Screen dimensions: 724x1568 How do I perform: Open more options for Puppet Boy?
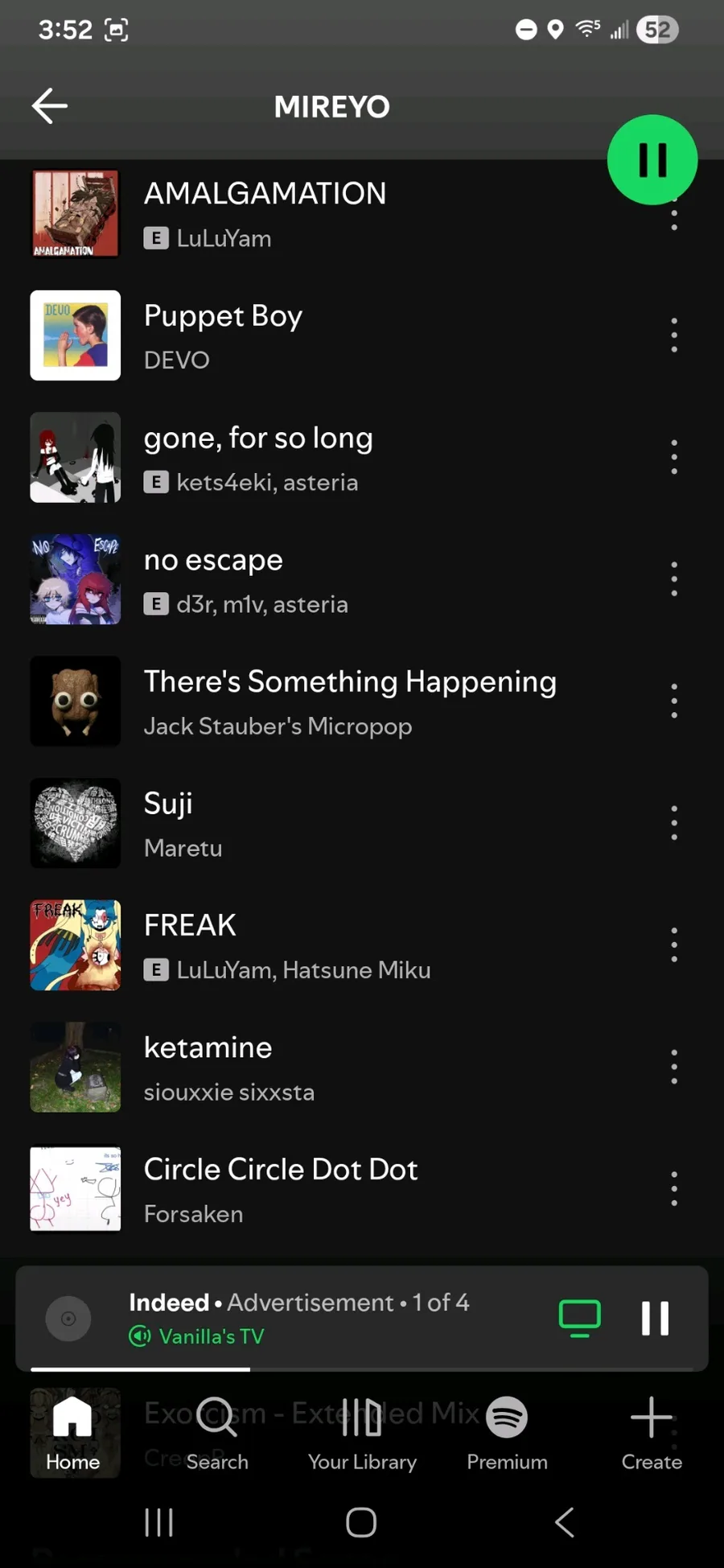[x=674, y=335]
